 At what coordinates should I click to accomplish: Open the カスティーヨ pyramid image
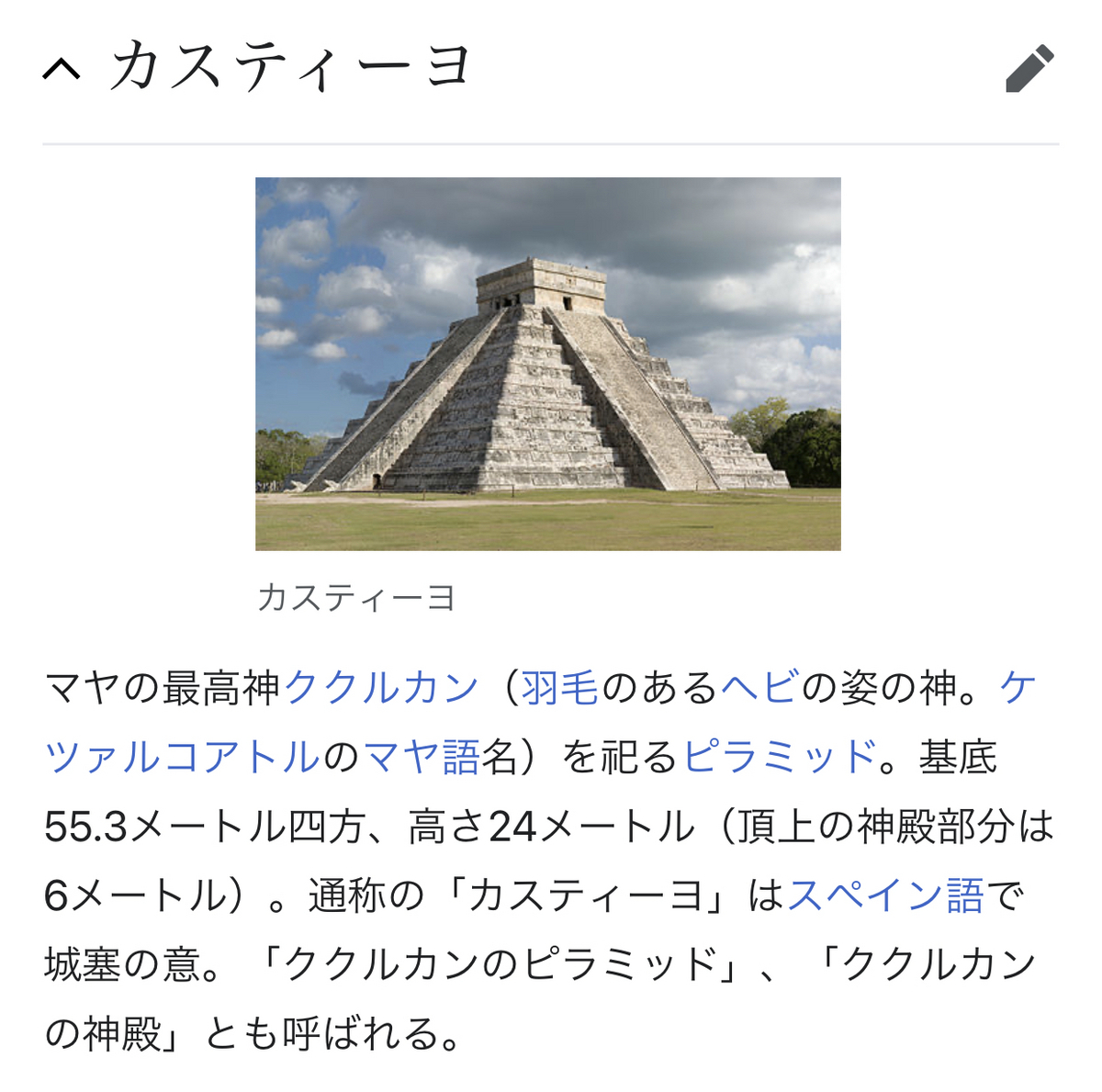point(547,364)
